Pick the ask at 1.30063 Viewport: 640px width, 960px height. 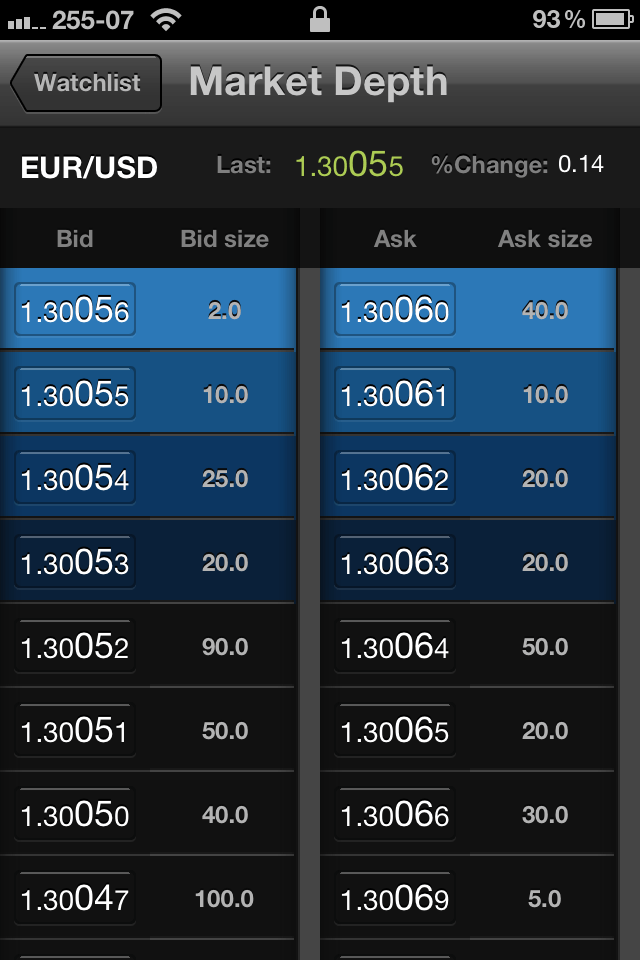point(395,563)
